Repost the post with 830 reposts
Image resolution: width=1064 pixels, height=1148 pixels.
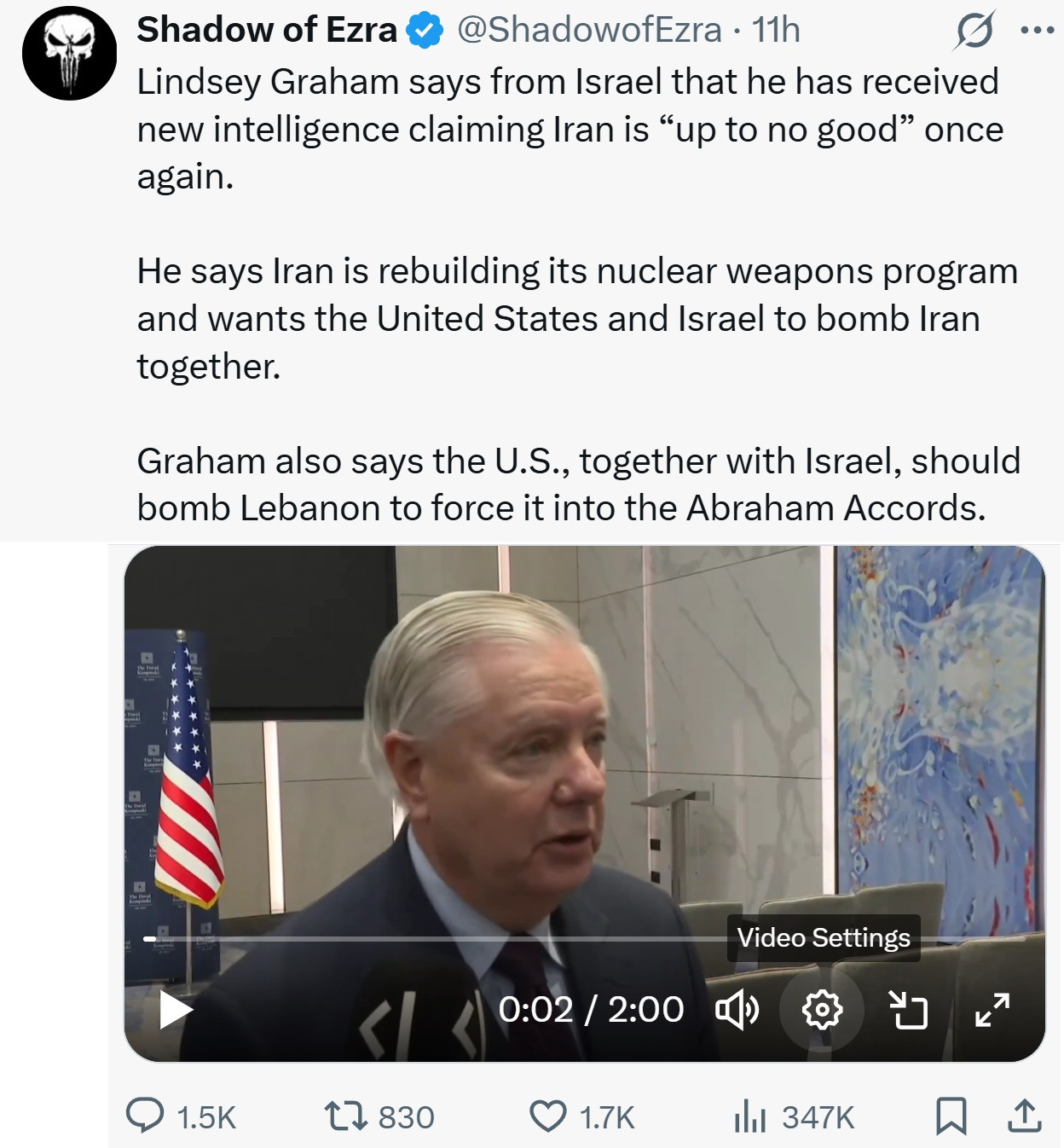point(345,1116)
